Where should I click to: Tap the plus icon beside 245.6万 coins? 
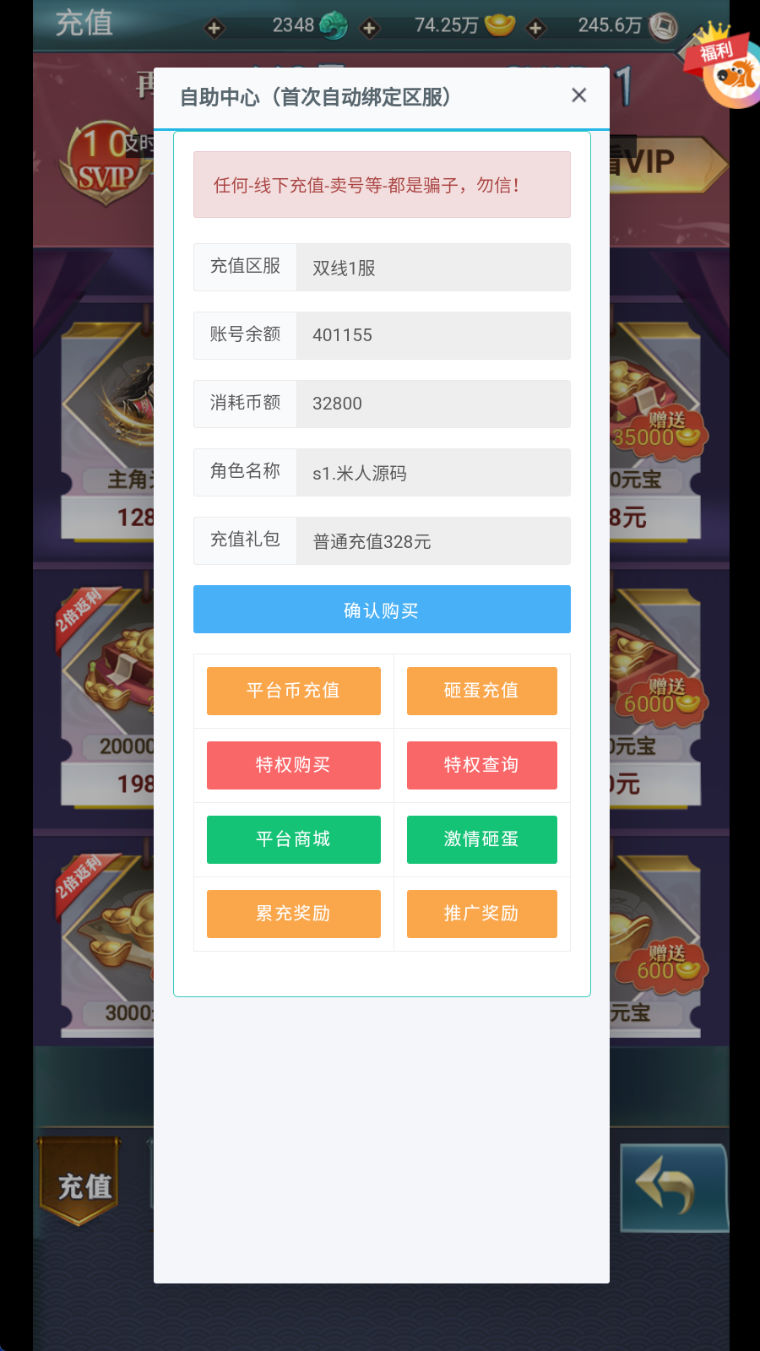click(535, 28)
